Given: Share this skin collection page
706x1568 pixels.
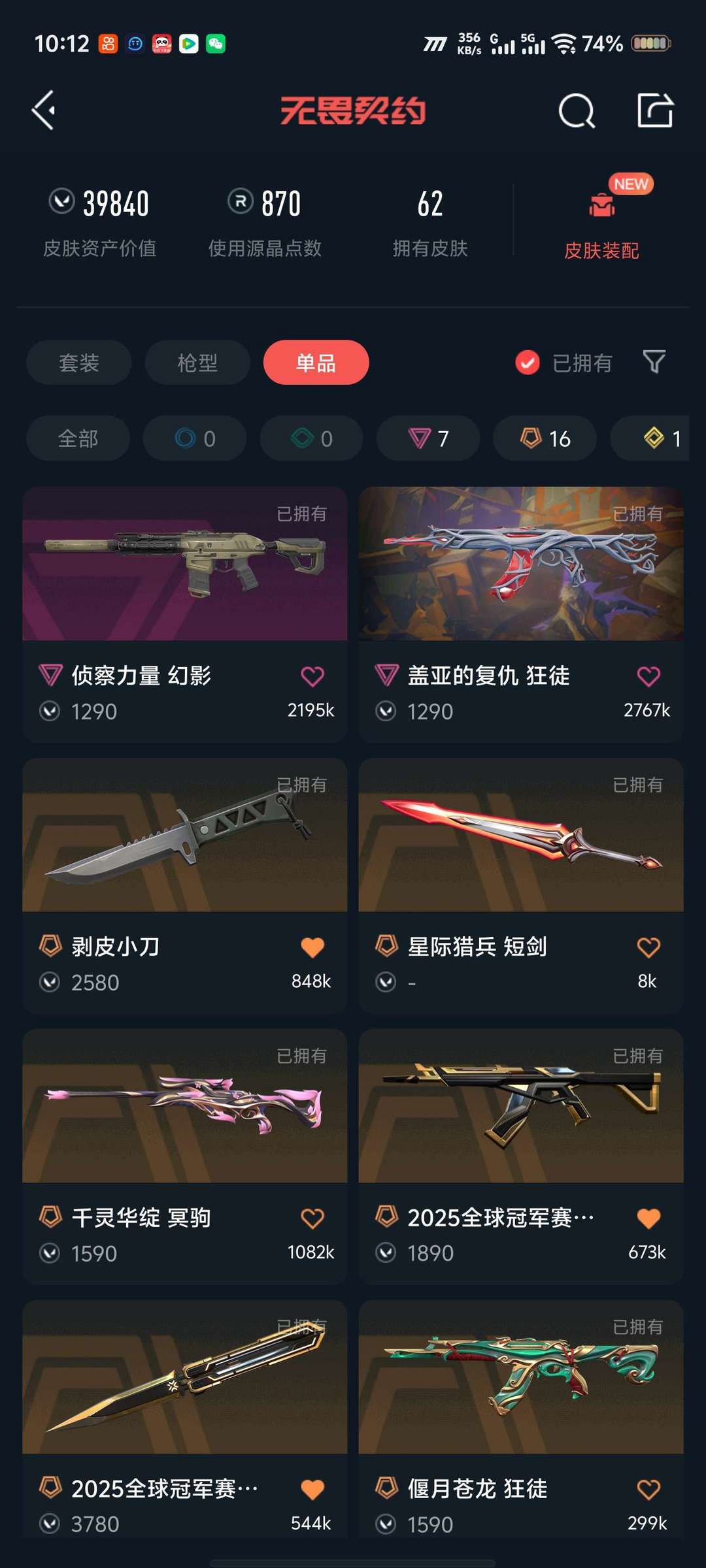Looking at the screenshot, I should click(655, 110).
